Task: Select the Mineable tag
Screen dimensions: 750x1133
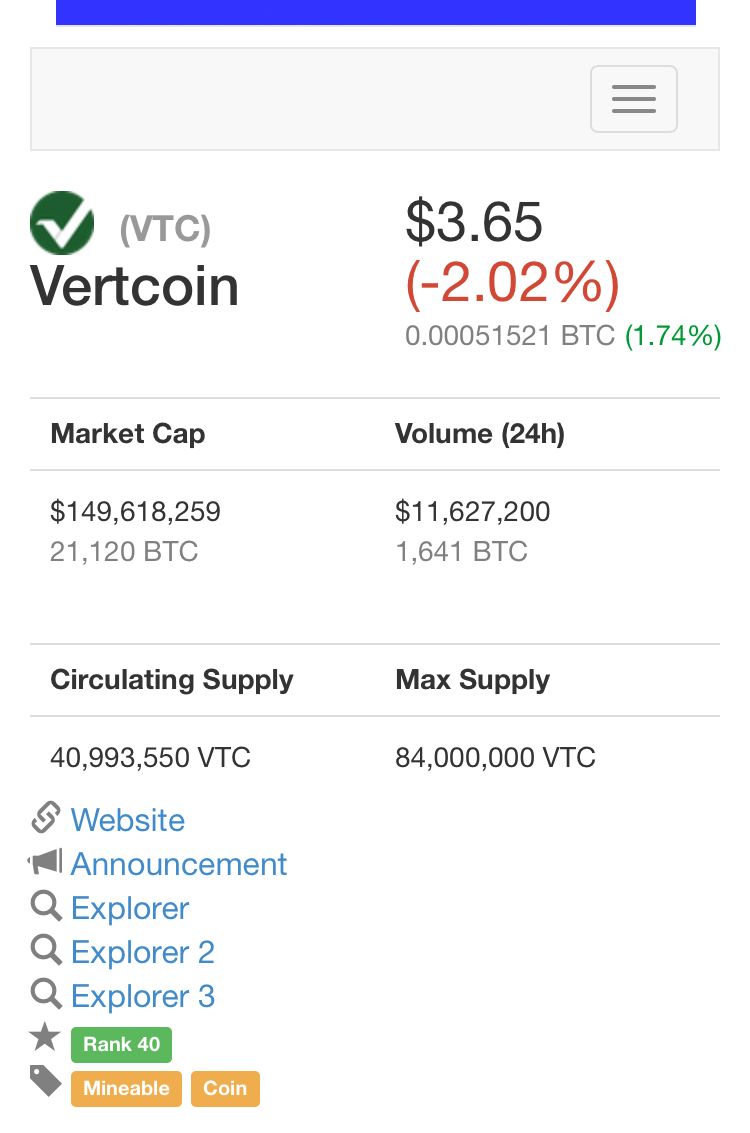Action: [126, 1088]
